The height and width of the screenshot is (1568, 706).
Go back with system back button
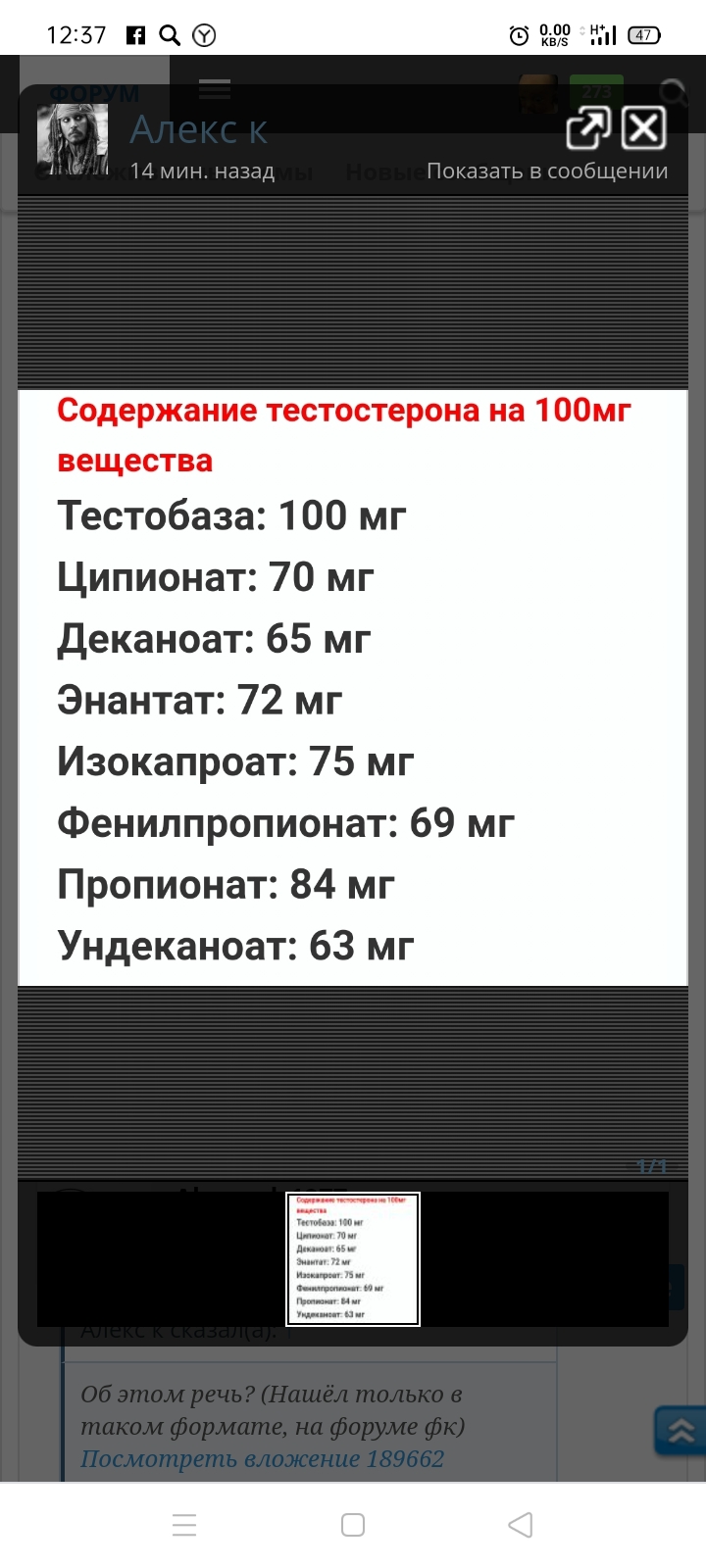[521, 1525]
